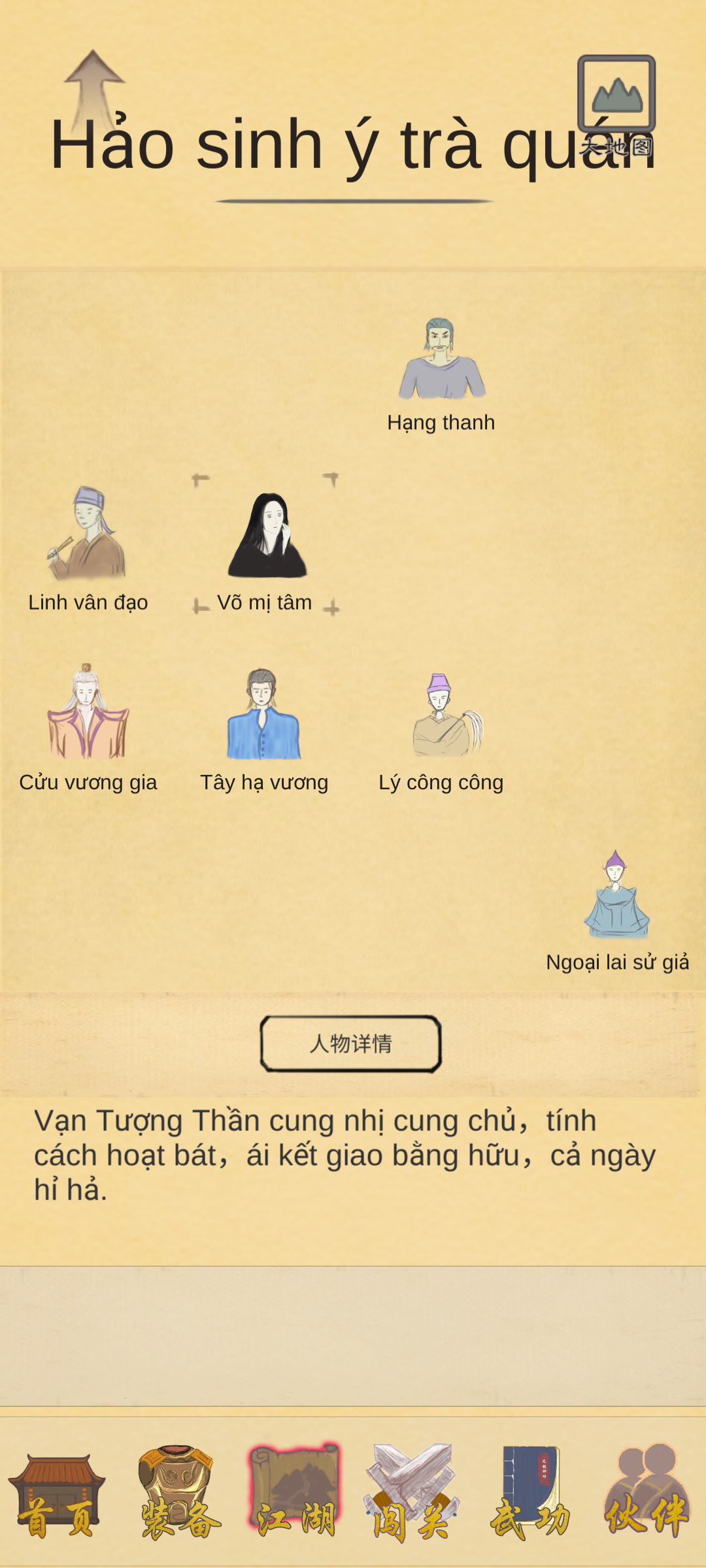
Task: Select the character Cửu vương gia
Action: pyautogui.click(x=88, y=725)
